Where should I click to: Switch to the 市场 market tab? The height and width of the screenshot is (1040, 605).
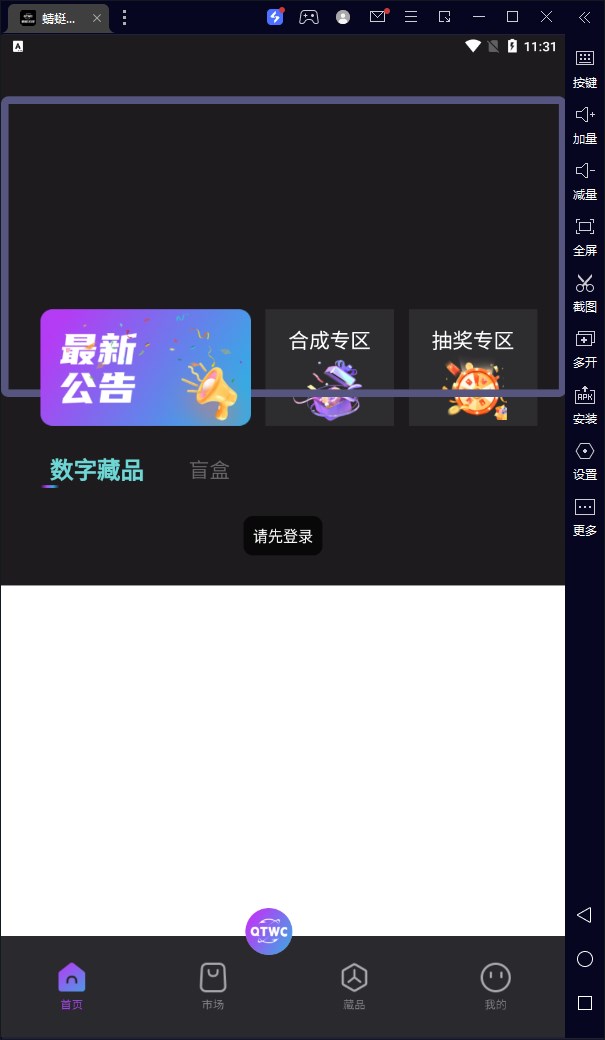click(213, 986)
